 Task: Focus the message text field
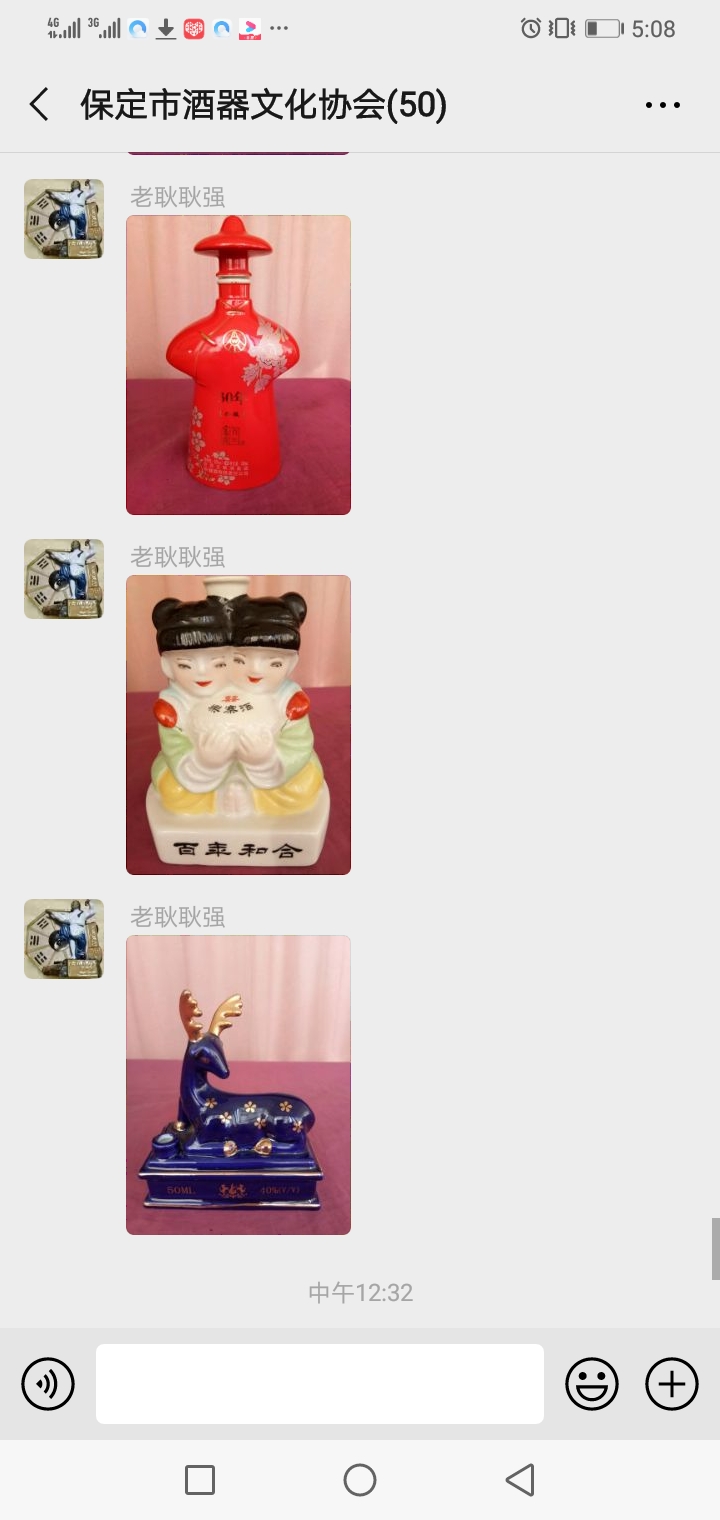320,1384
